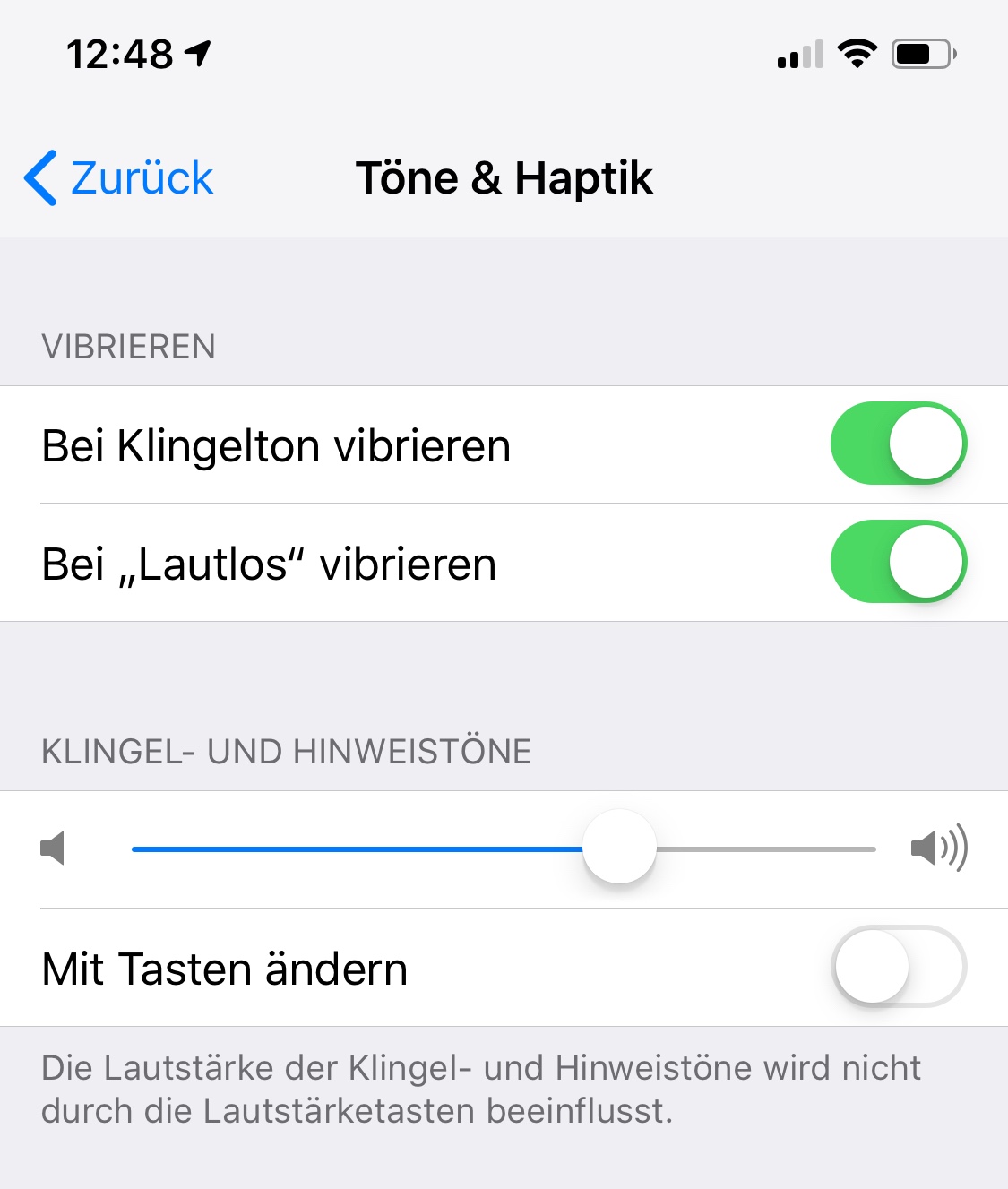
Task: Go back with the Zurück button
Action: click(119, 177)
